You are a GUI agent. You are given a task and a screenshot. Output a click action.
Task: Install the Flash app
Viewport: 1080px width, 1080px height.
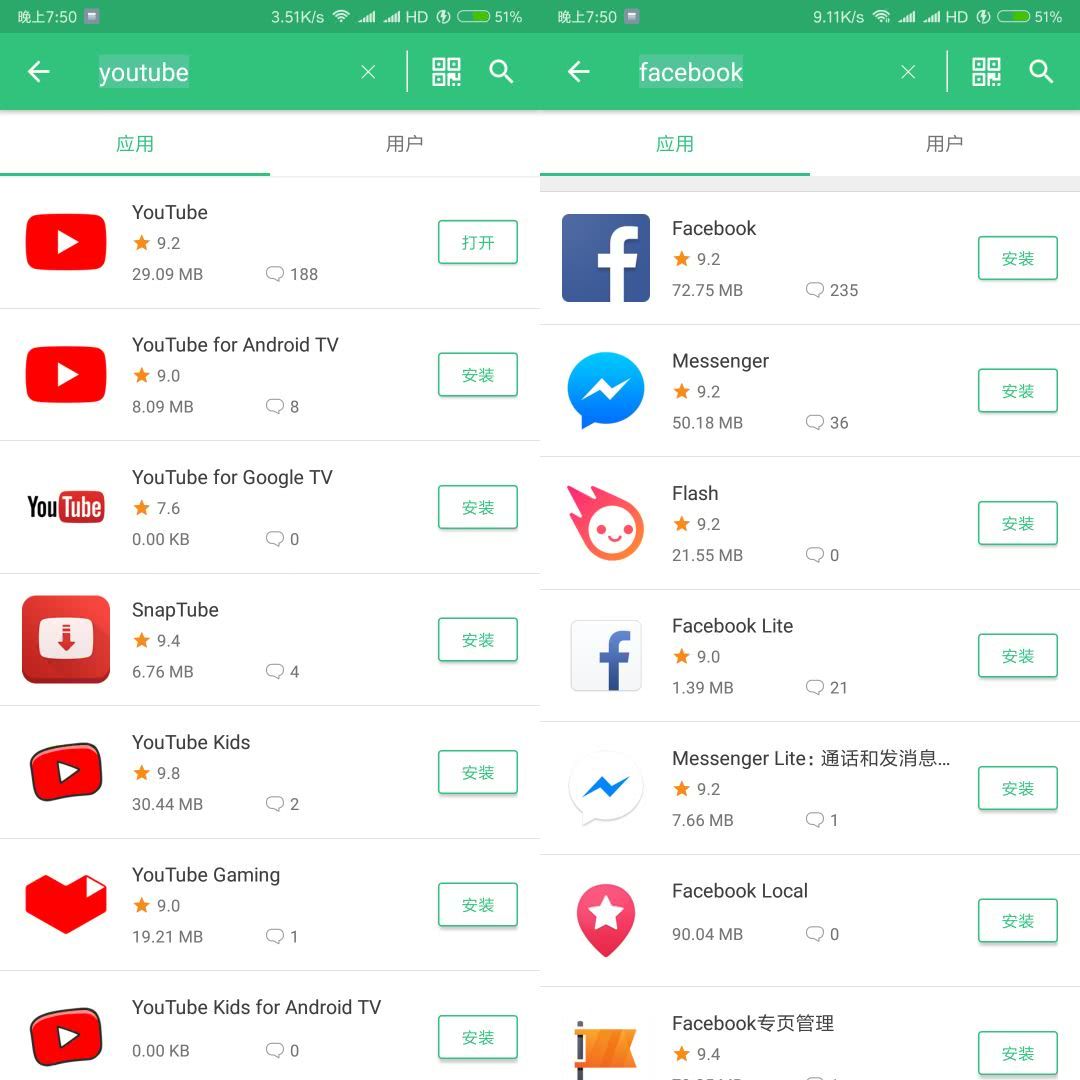click(1017, 523)
